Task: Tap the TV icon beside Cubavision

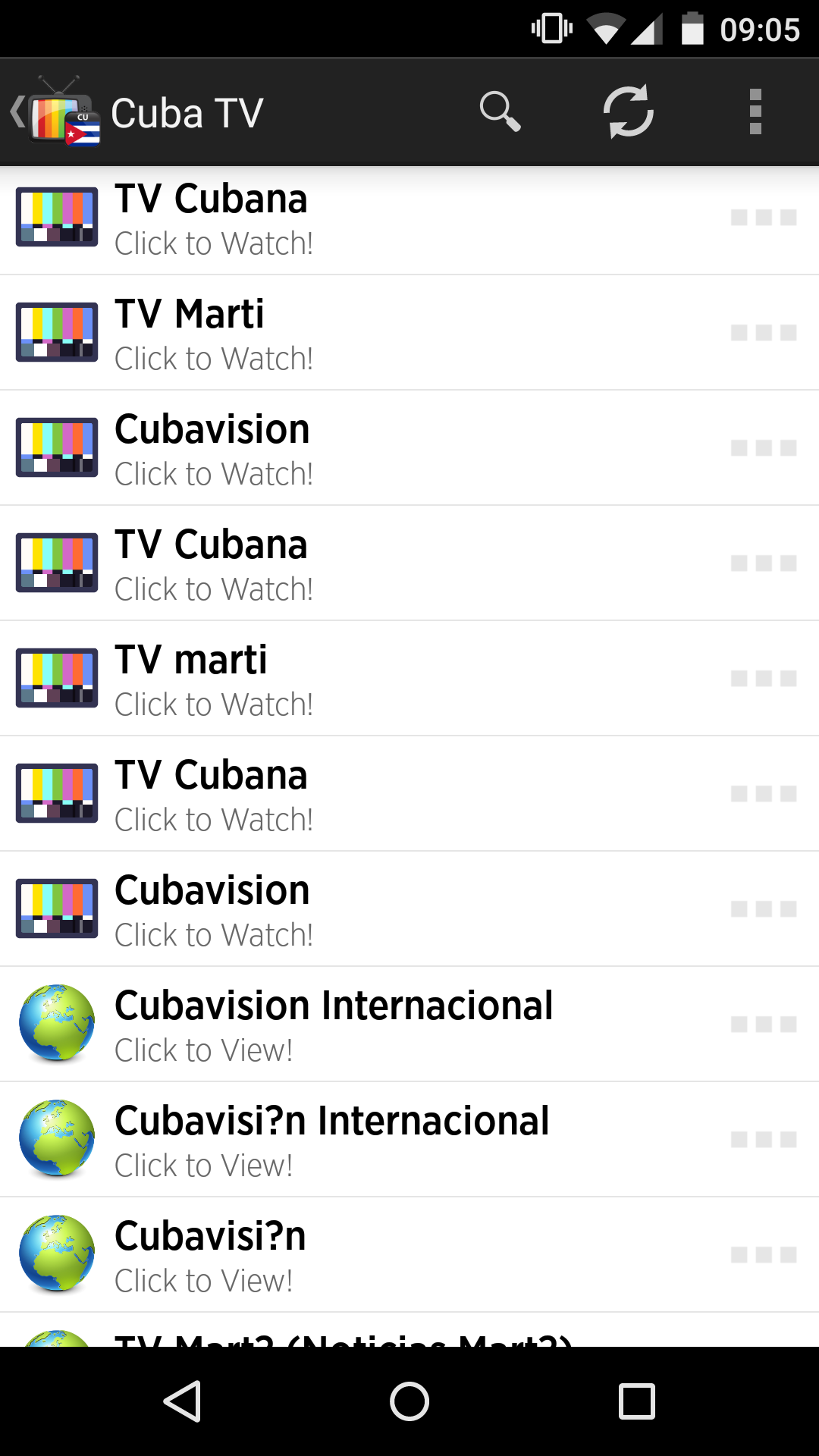Action: coord(57,448)
